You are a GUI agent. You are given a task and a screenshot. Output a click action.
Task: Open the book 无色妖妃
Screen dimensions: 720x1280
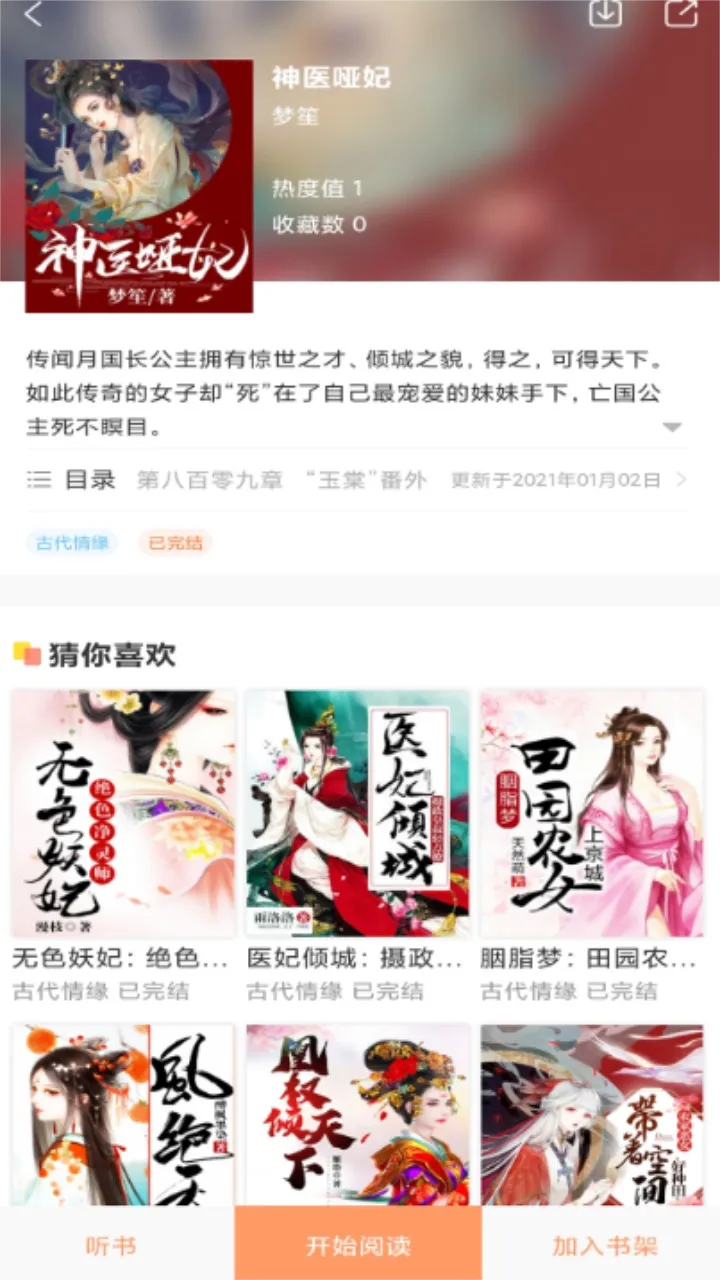pyautogui.click(x=123, y=814)
